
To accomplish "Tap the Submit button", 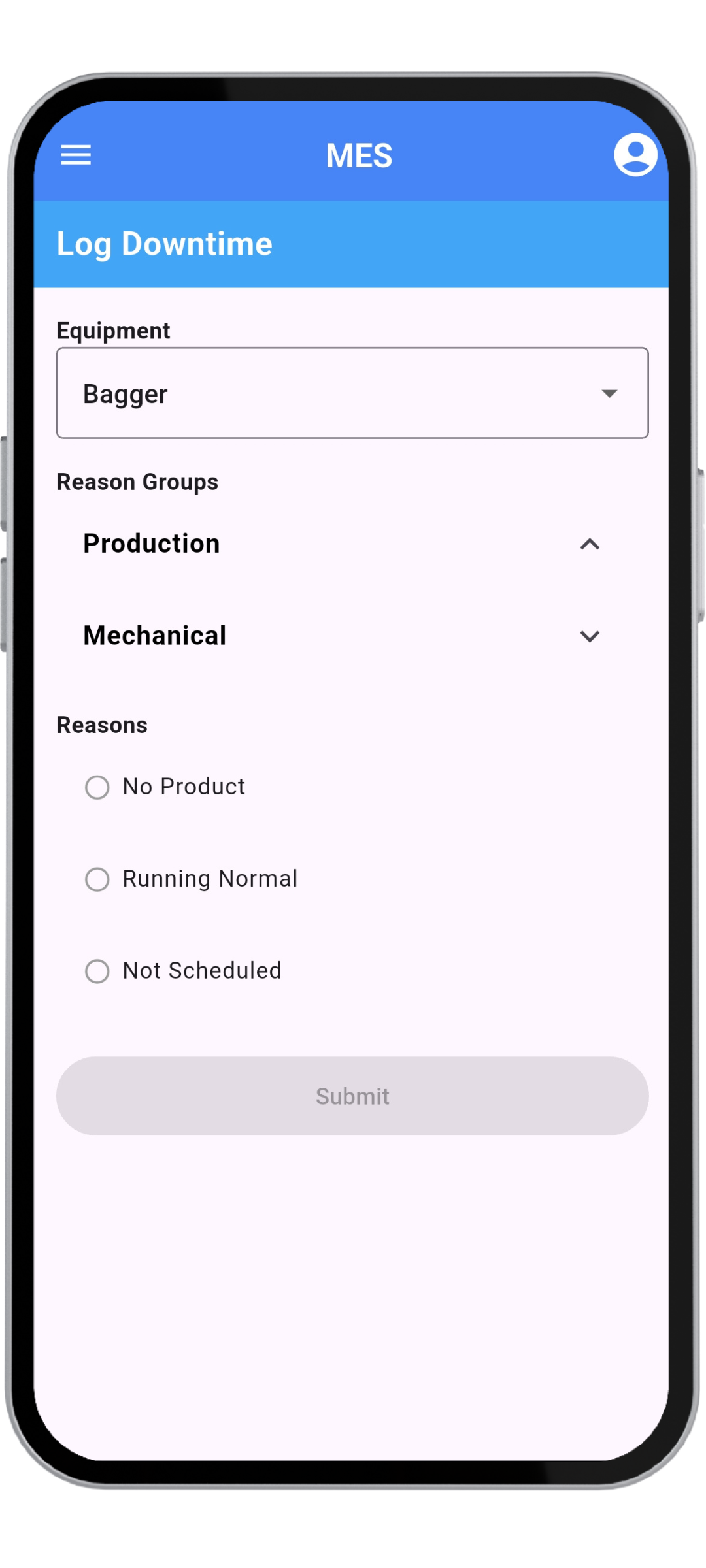I will tap(352, 1096).
